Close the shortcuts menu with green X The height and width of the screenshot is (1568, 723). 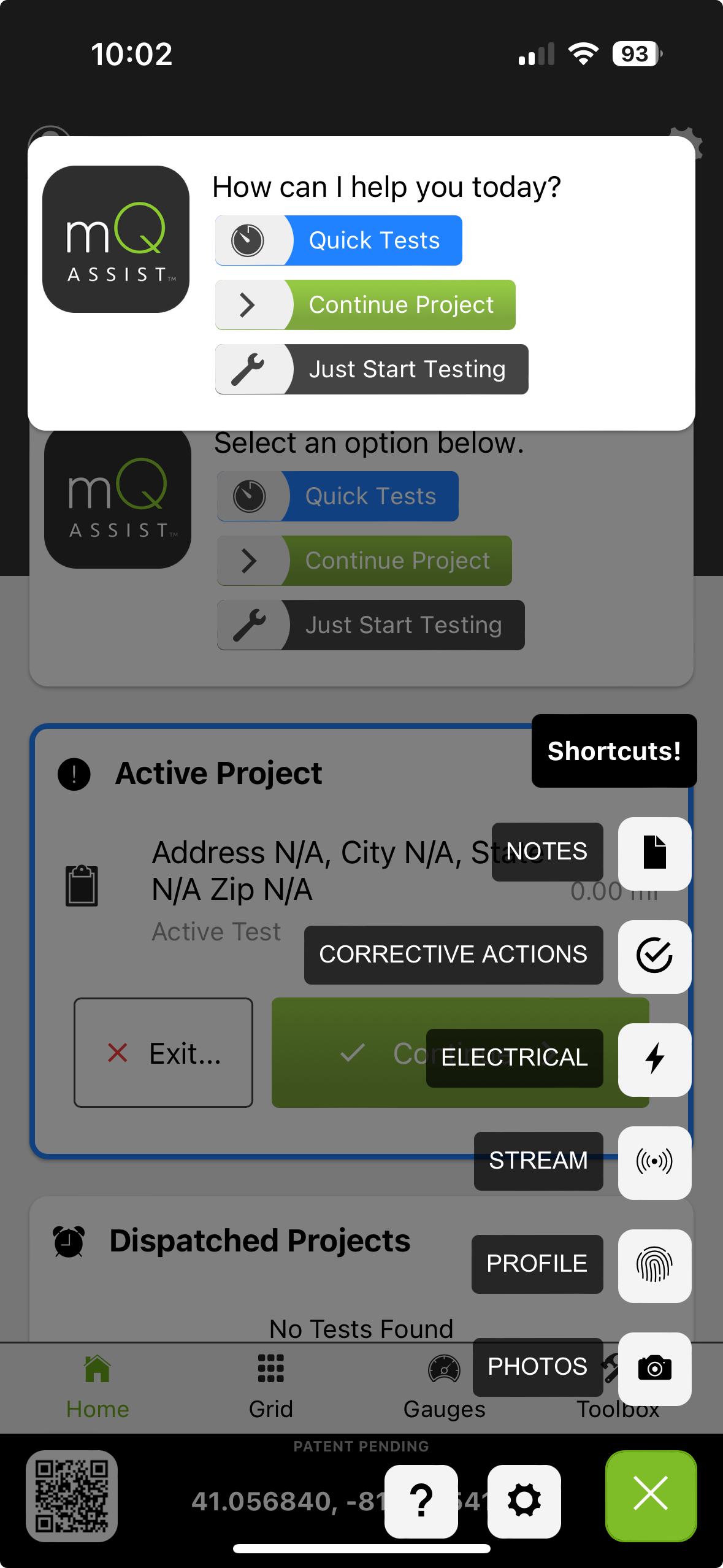651,1496
